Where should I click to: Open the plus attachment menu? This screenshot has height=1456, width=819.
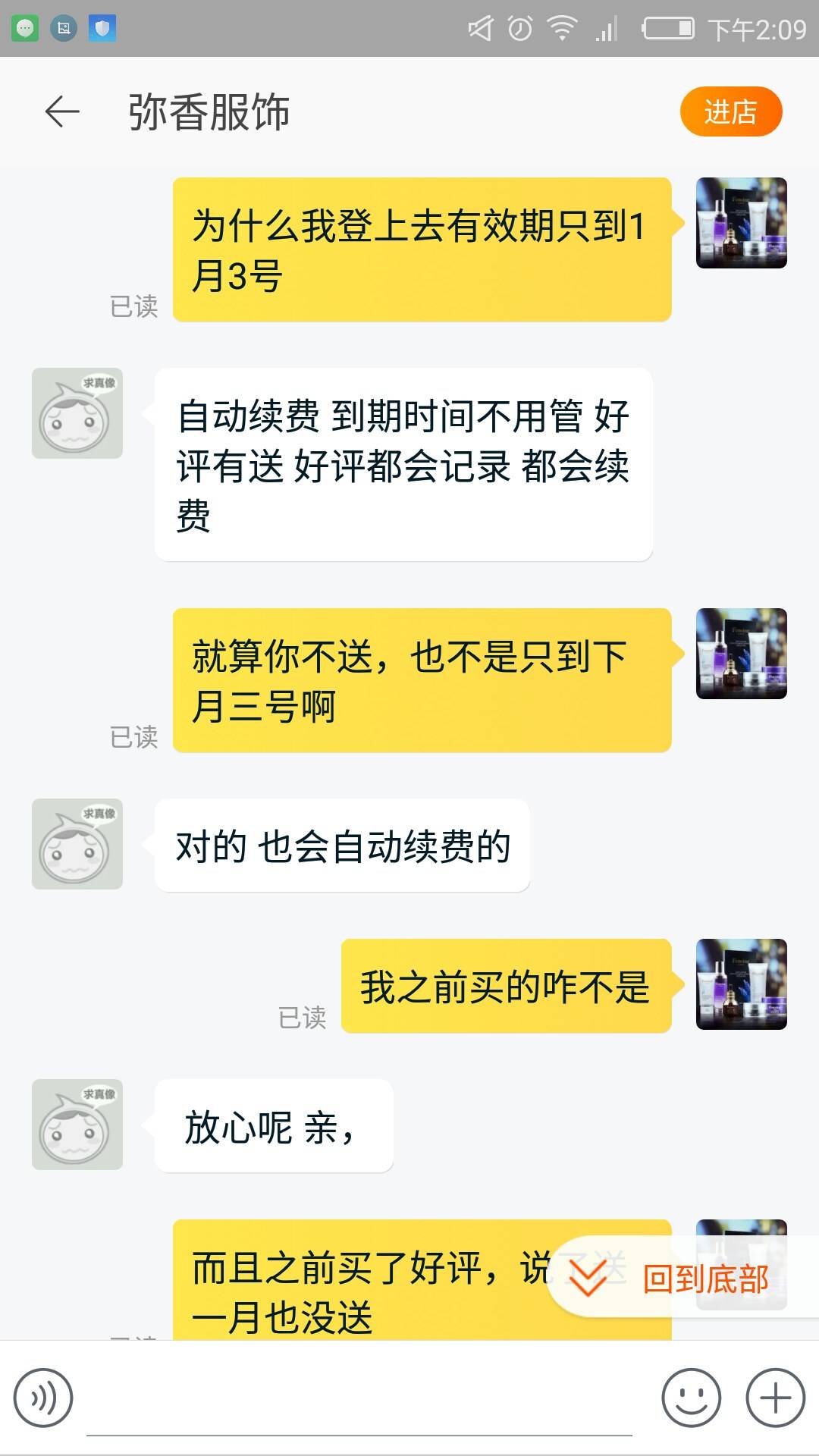click(775, 1398)
